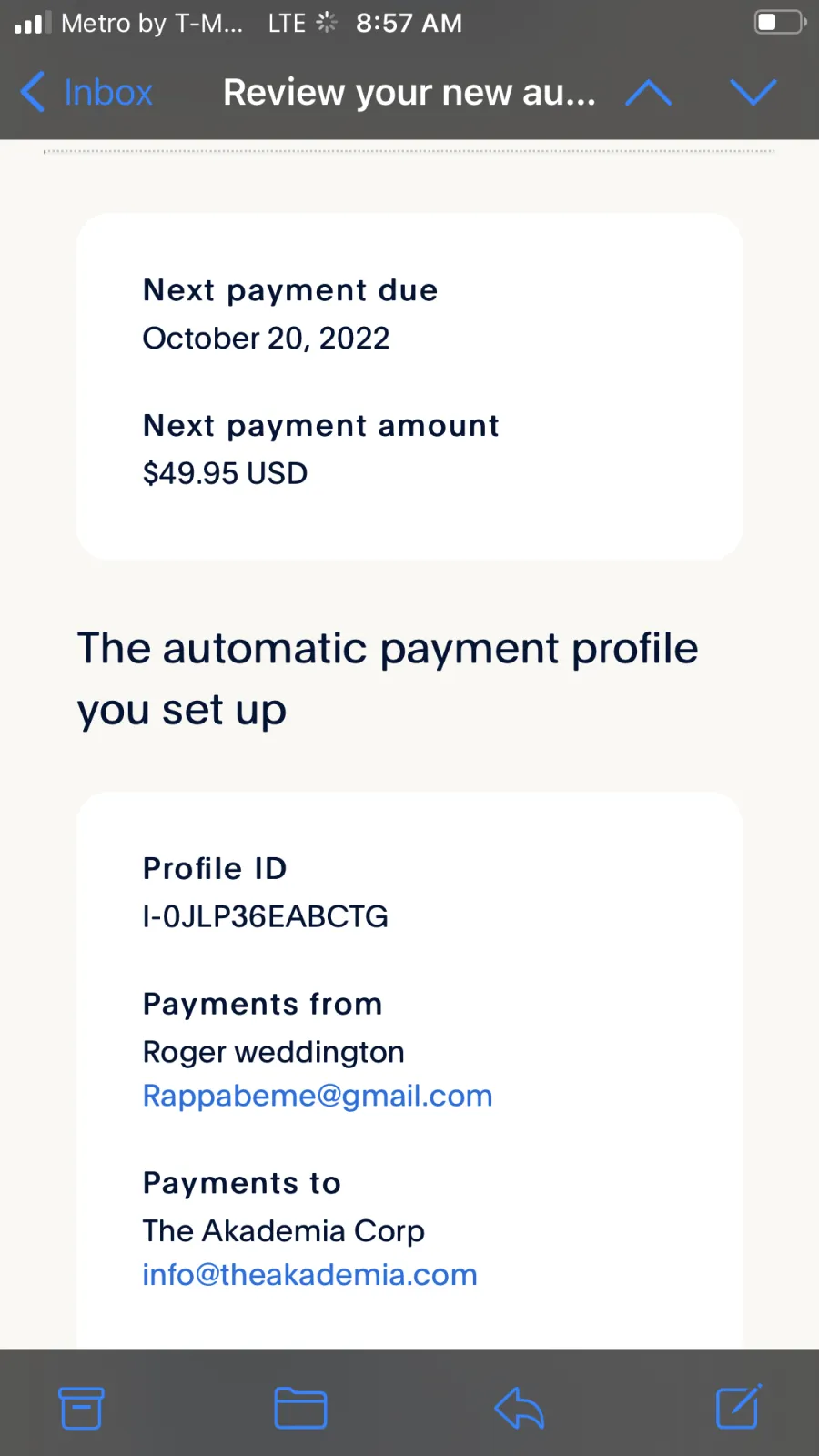Viewport: 819px width, 1456px height.
Task: Open the info@theakademia.com email link
Action: [309, 1275]
